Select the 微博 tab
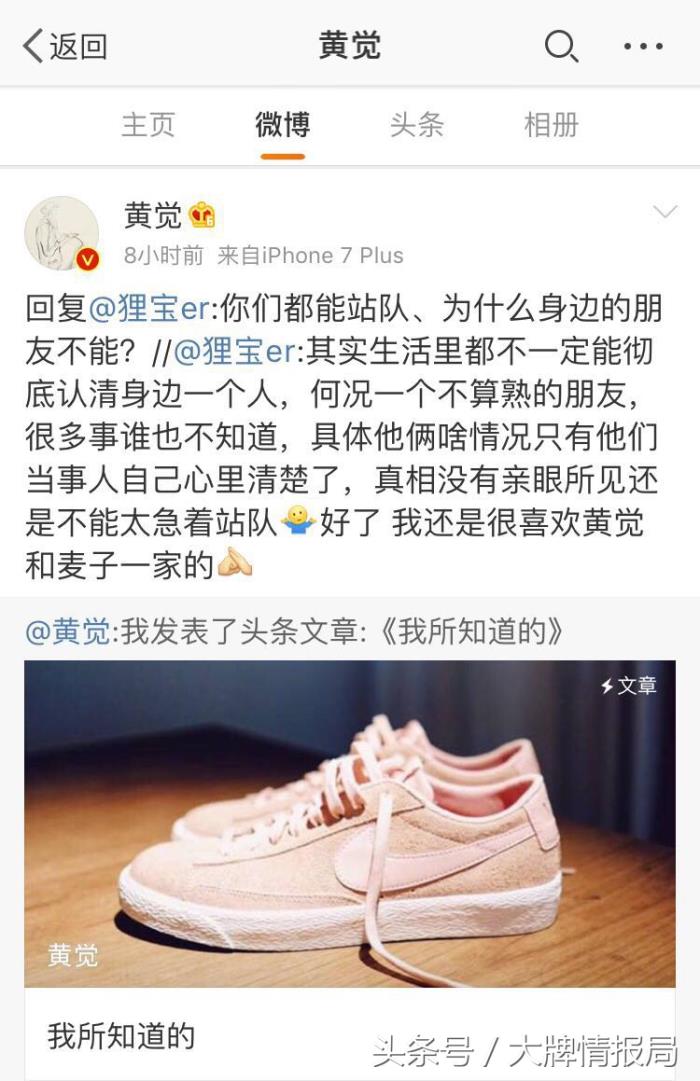The height and width of the screenshot is (1081, 700). 282,125
